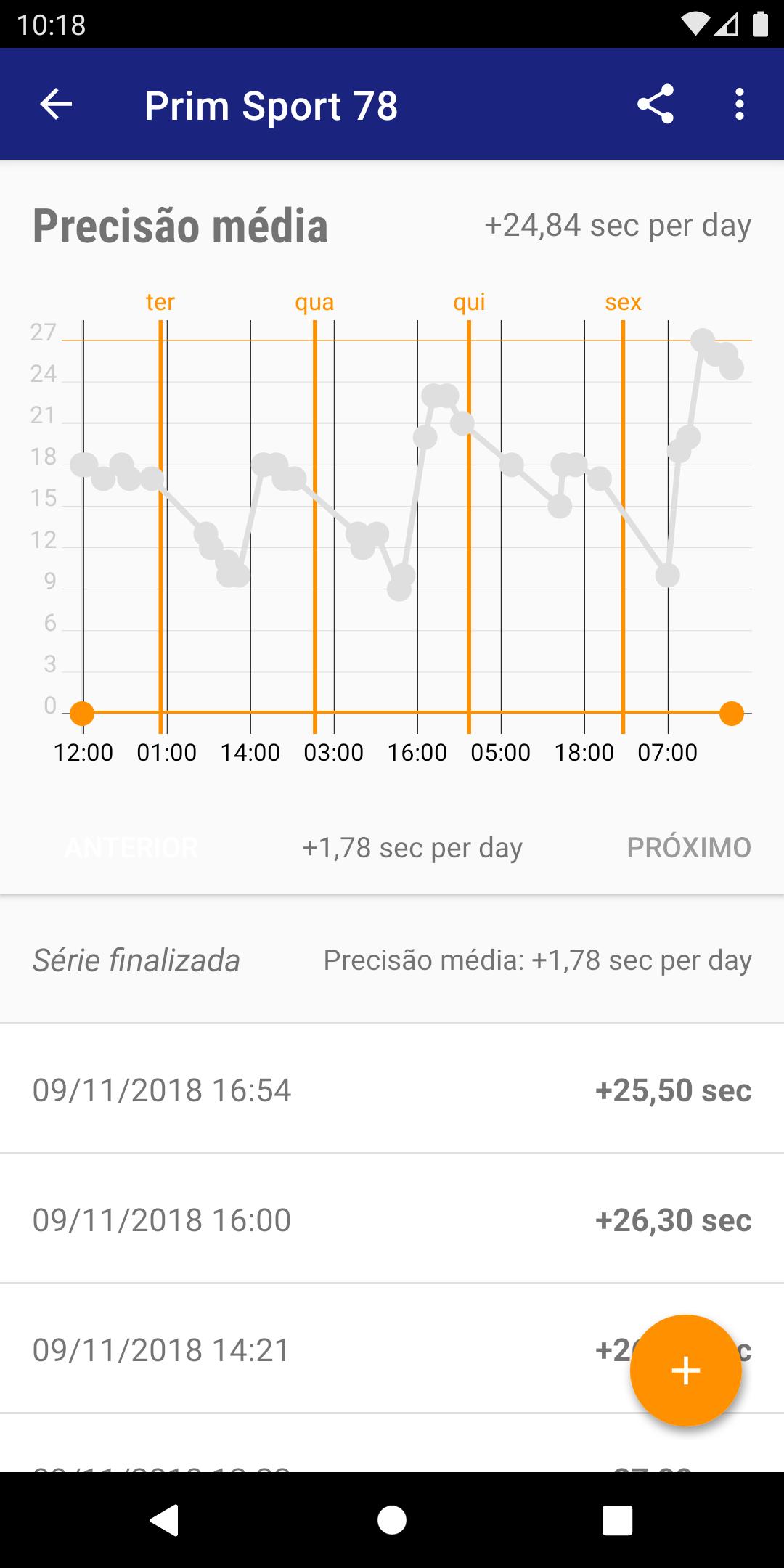This screenshot has width=784, height=1568.
Task: Open the 09/11/2018 16:54 measurement entry
Action: pyautogui.click(x=392, y=1089)
